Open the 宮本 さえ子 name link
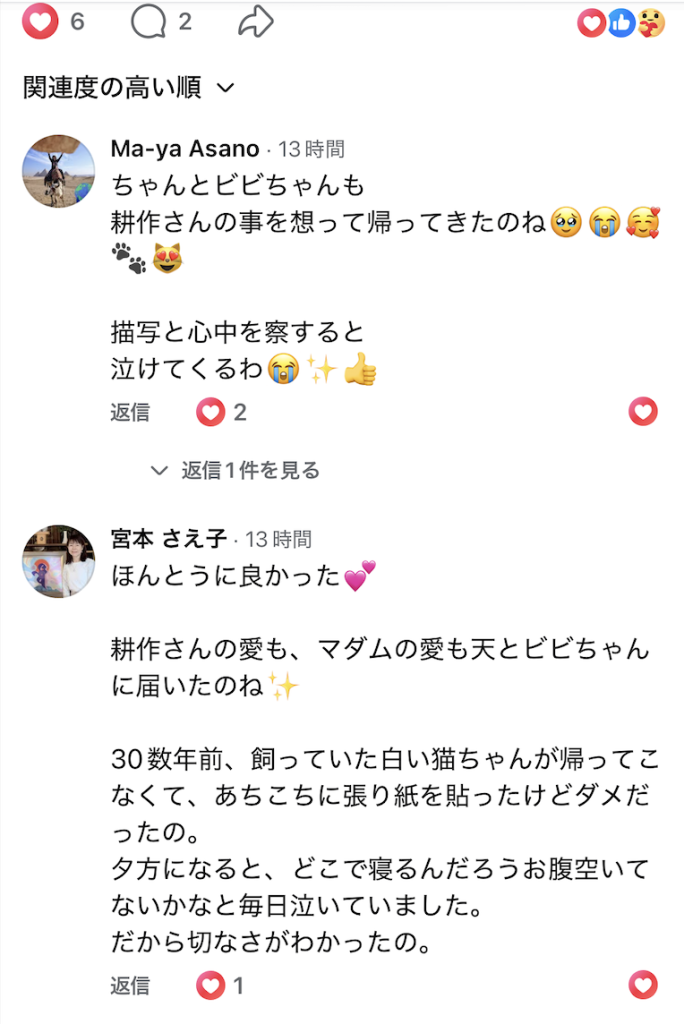Image resolution: width=684 pixels, height=1024 pixels. [x=168, y=539]
